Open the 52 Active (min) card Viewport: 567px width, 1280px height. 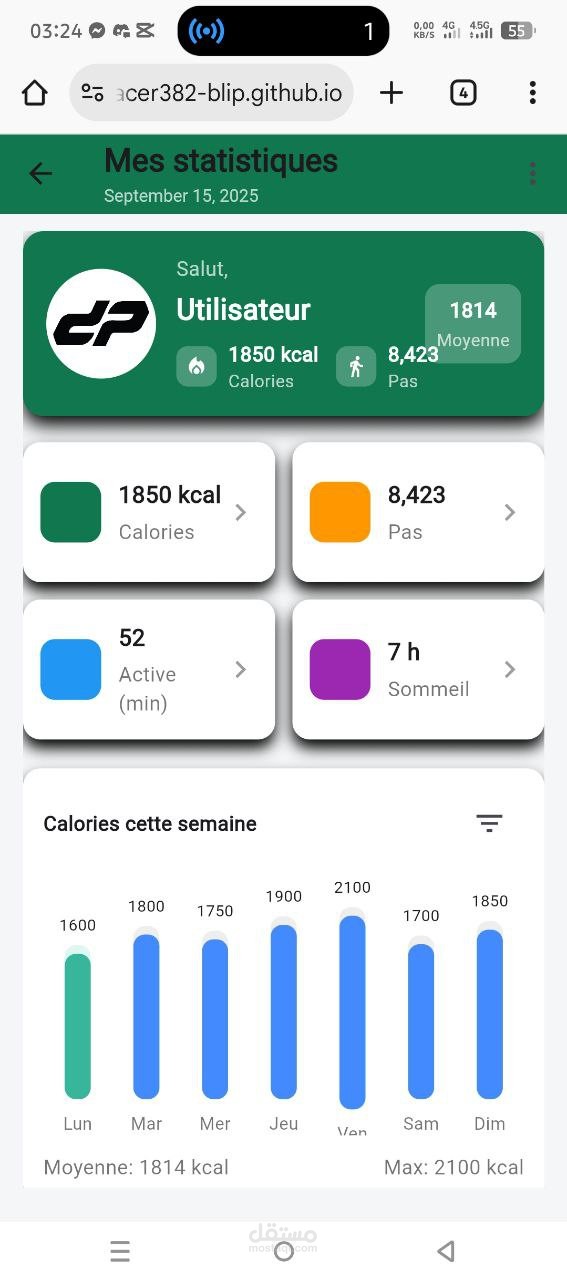[149, 669]
